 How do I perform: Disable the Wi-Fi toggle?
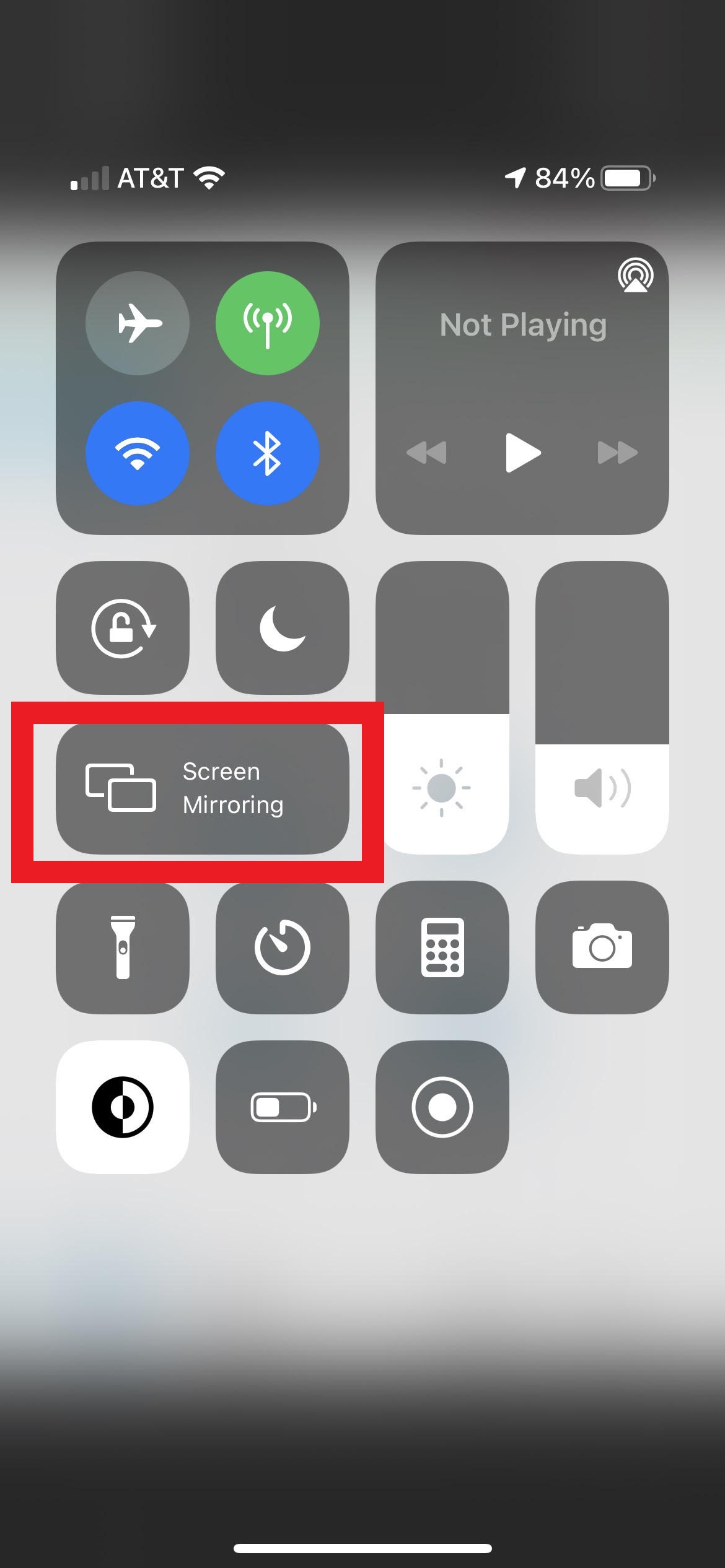[138, 453]
